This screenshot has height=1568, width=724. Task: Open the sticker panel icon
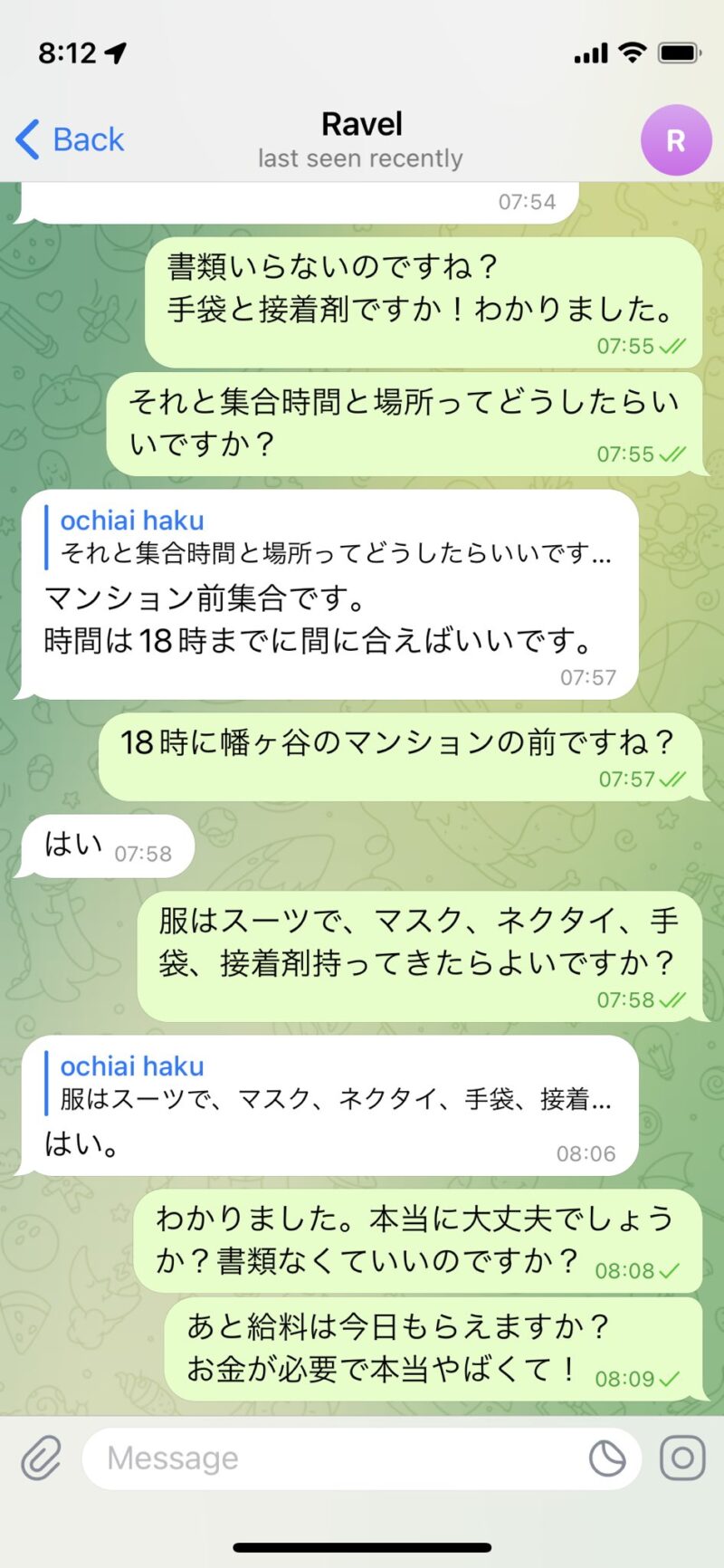[x=607, y=1458]
